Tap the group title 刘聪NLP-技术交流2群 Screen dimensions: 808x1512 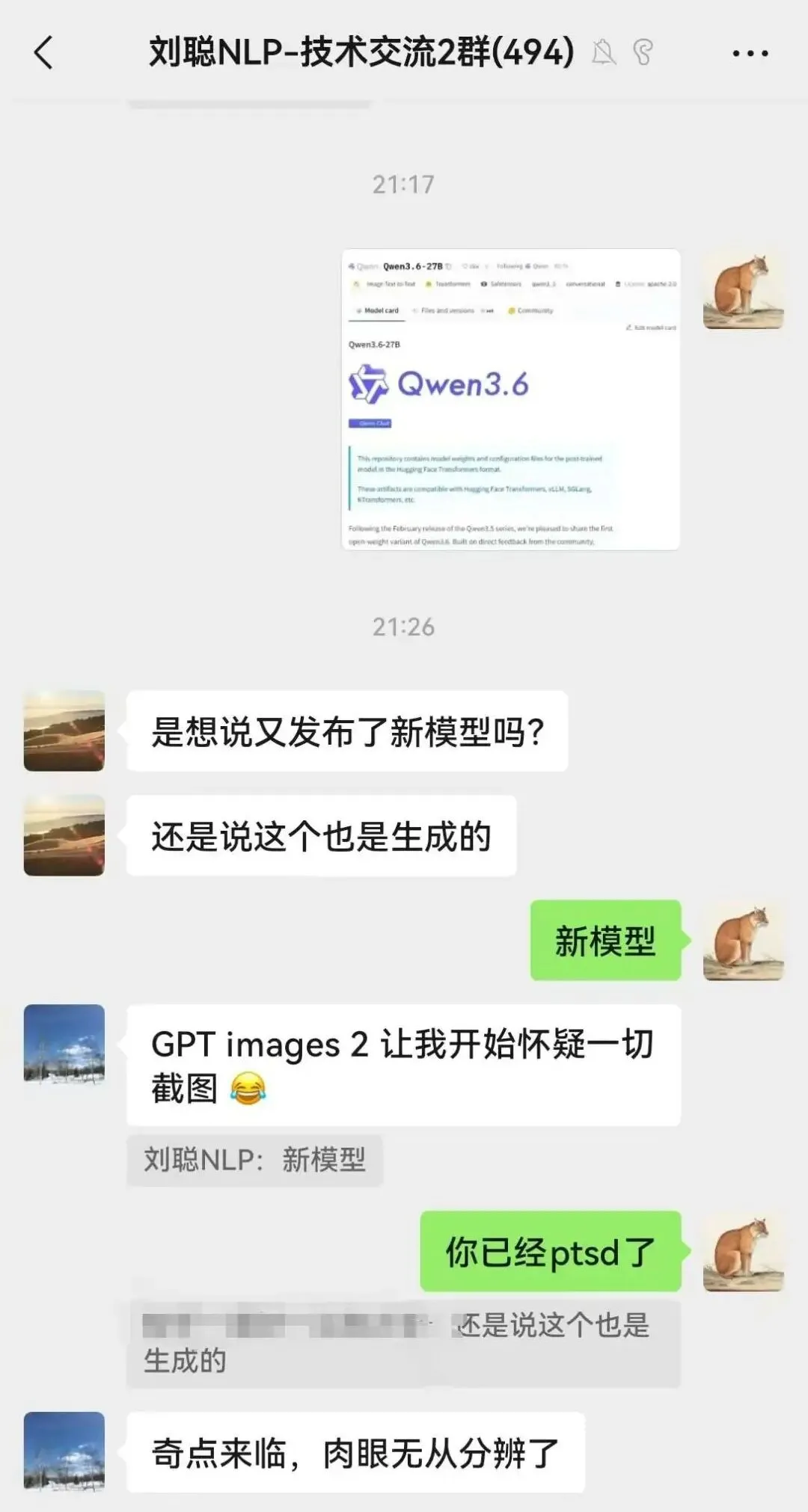[358, 52]
